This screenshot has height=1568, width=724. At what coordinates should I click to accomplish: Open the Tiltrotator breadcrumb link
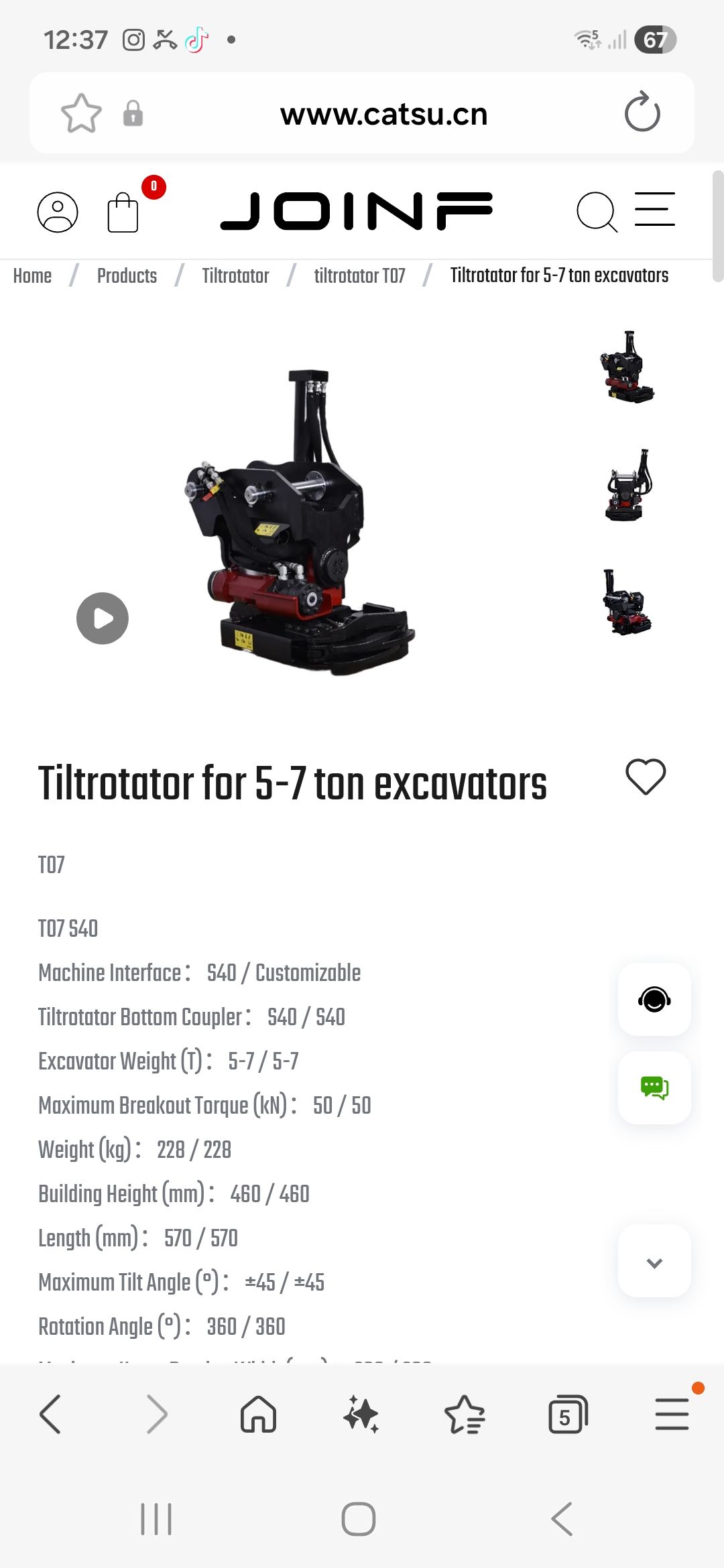(x=235, y=275)
